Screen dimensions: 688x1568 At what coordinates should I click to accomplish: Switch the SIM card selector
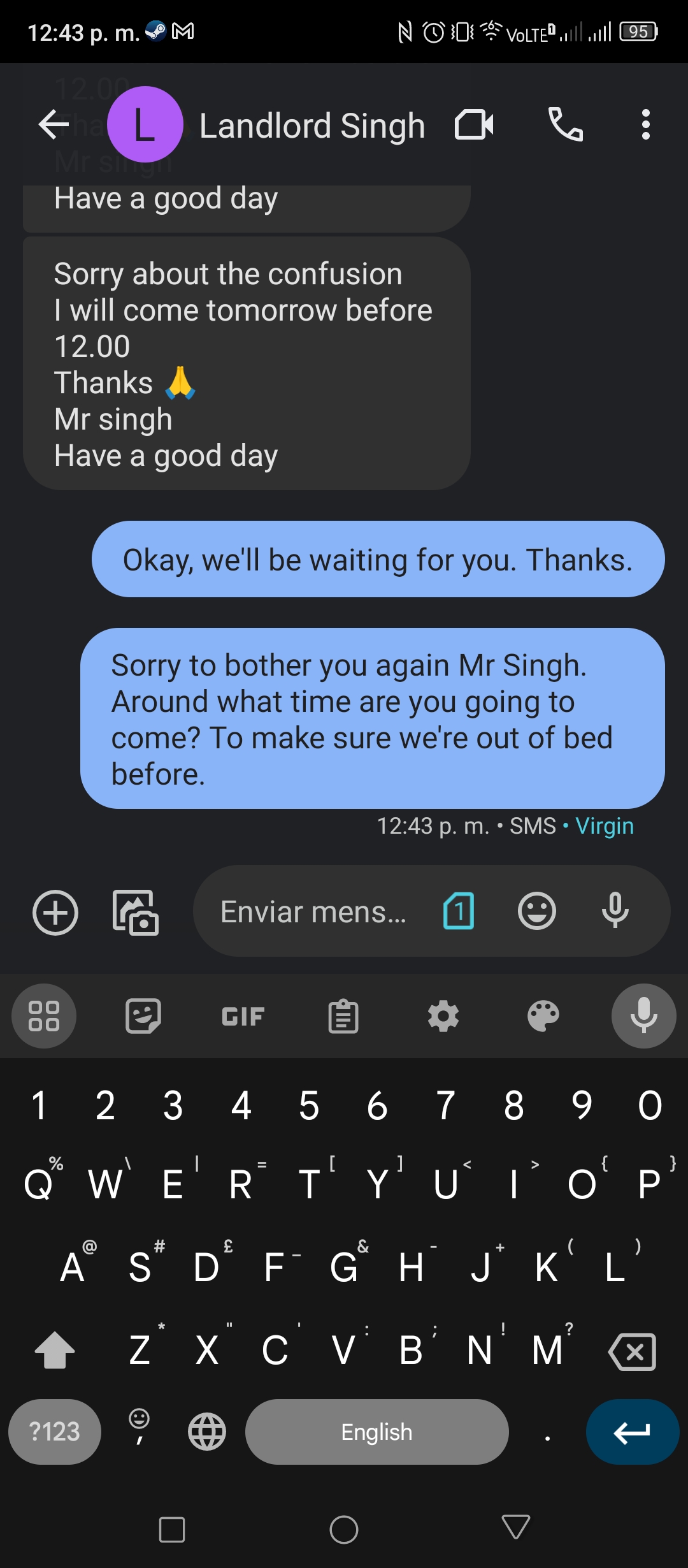459,911
